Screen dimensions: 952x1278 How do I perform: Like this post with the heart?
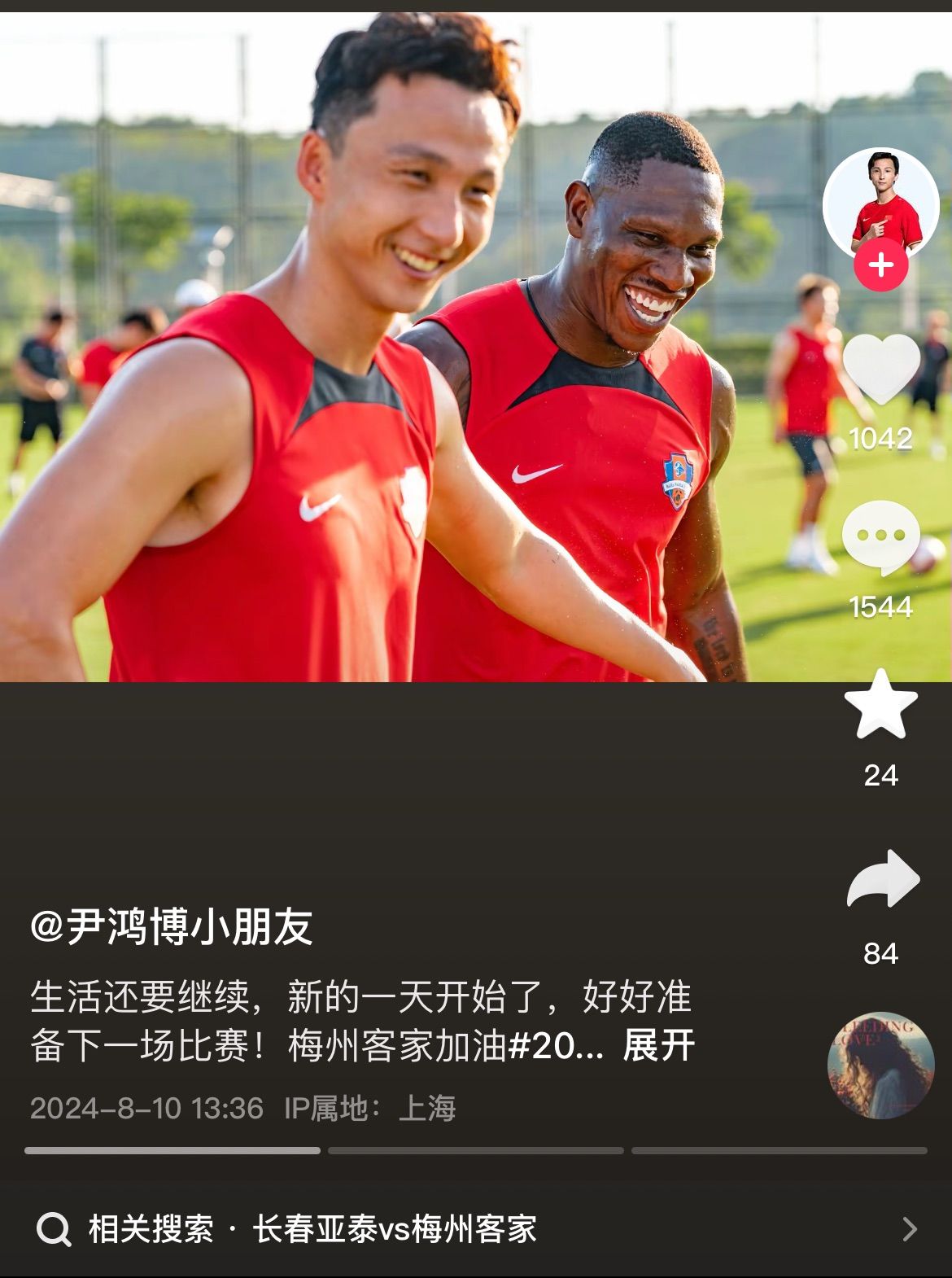[x=880, y=370]
